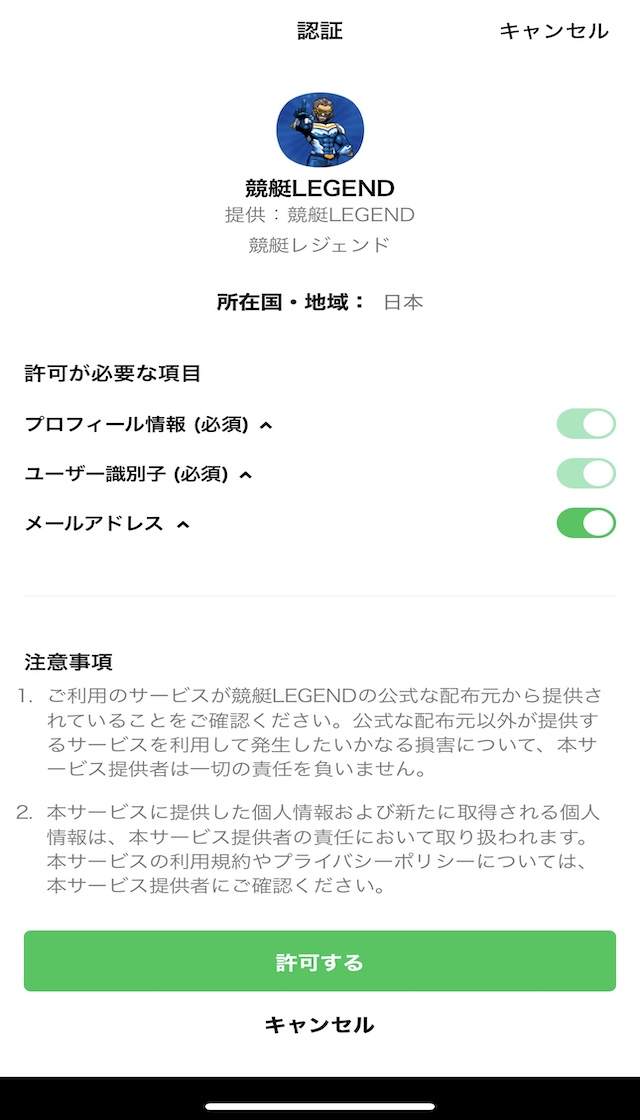The image size is (640, 1120).
Task: Select キャンセル below the allow button
Action: pos(319,1025)
